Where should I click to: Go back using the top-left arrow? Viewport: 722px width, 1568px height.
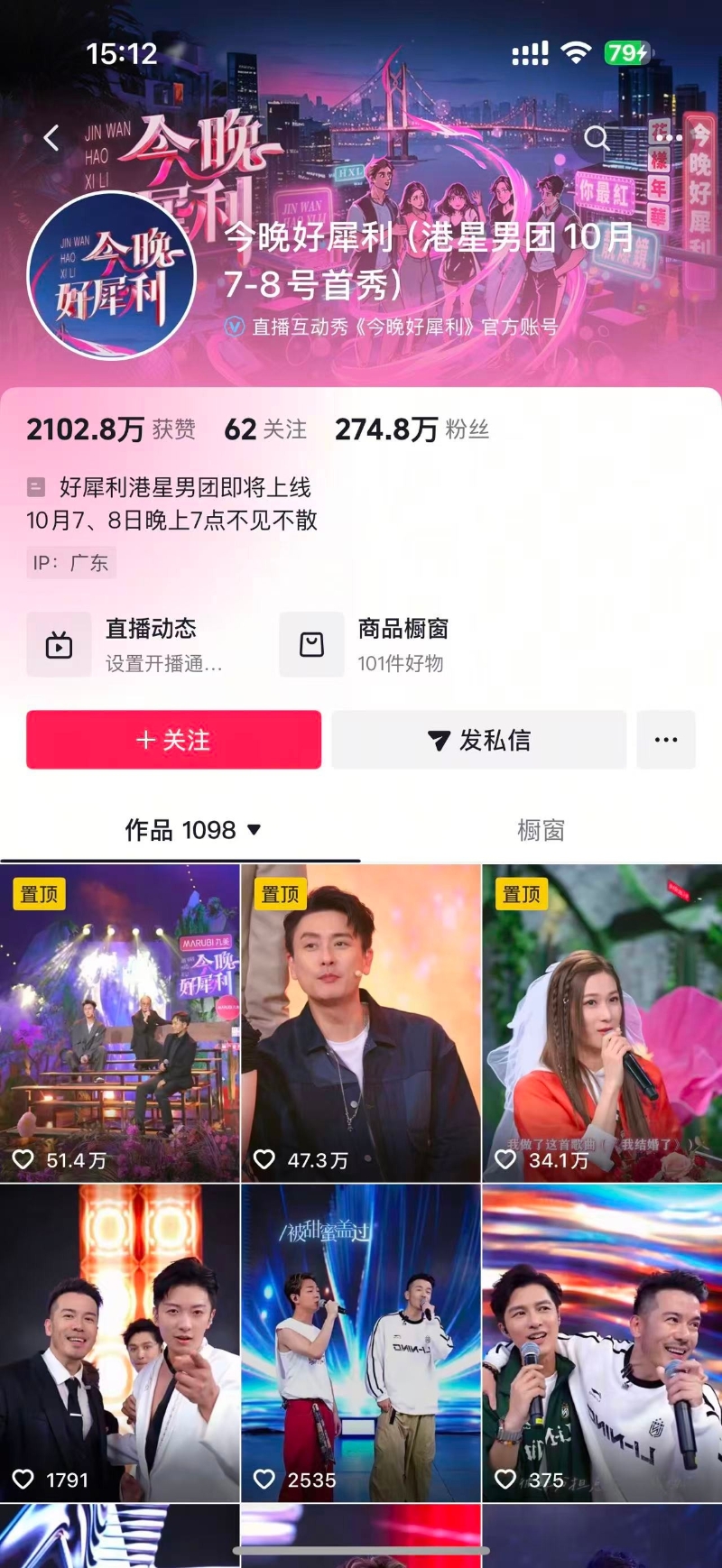coord(51,138)
